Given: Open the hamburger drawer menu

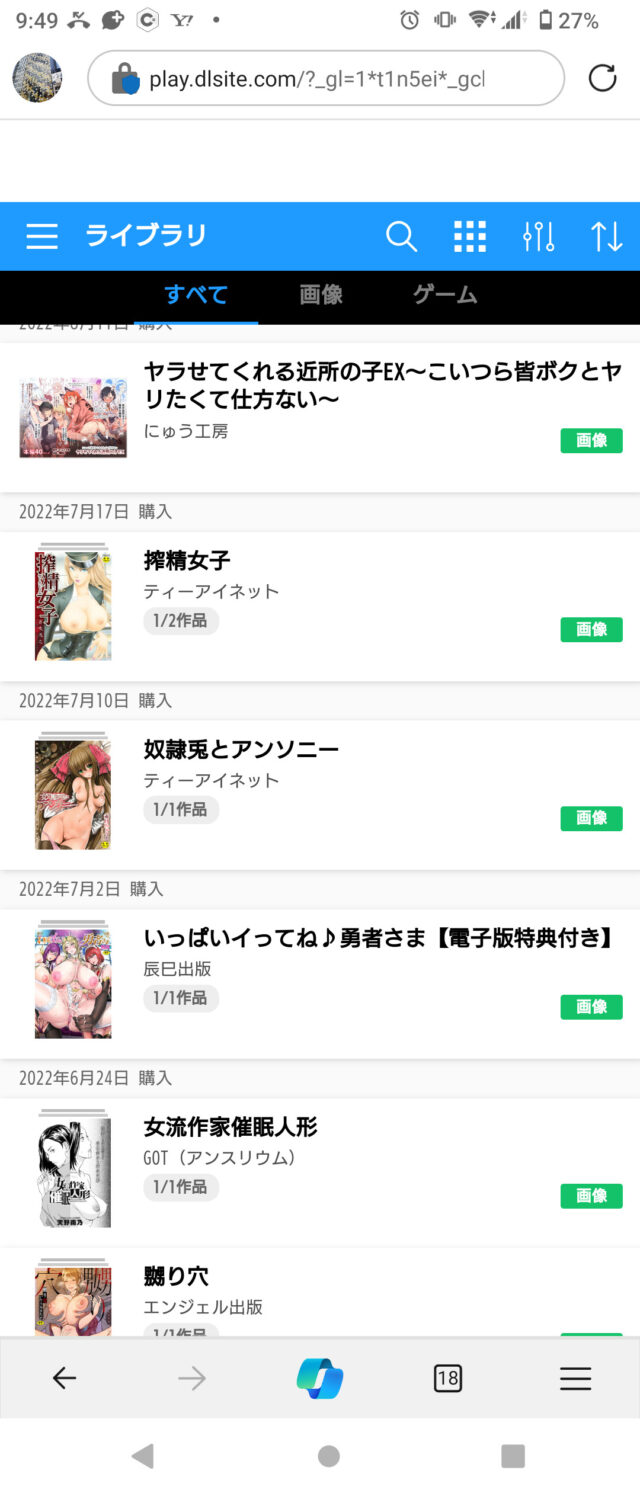Looking at the screenshot, I should (x=42, y=236).
